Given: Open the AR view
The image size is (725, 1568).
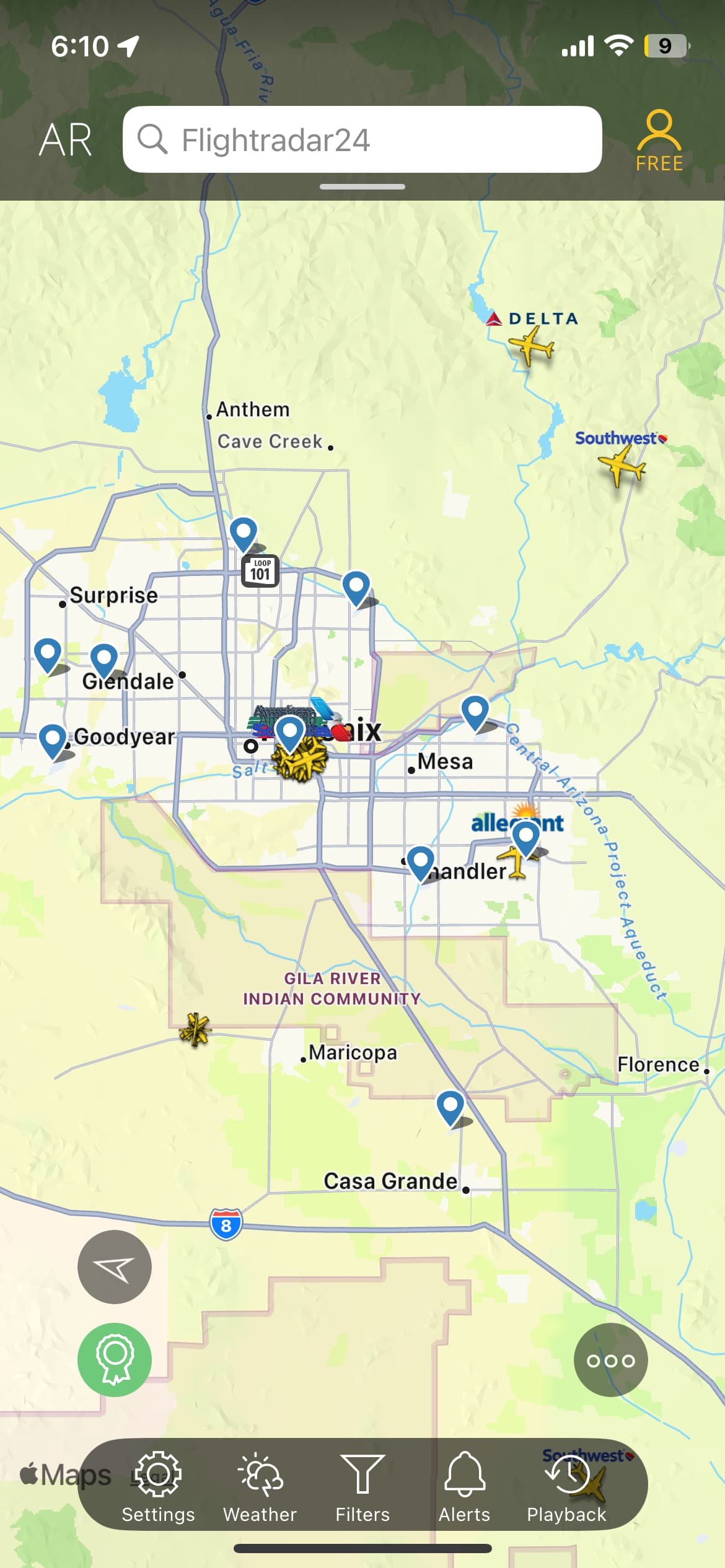Looking at the screenshot, I should (x=65, y=140).
